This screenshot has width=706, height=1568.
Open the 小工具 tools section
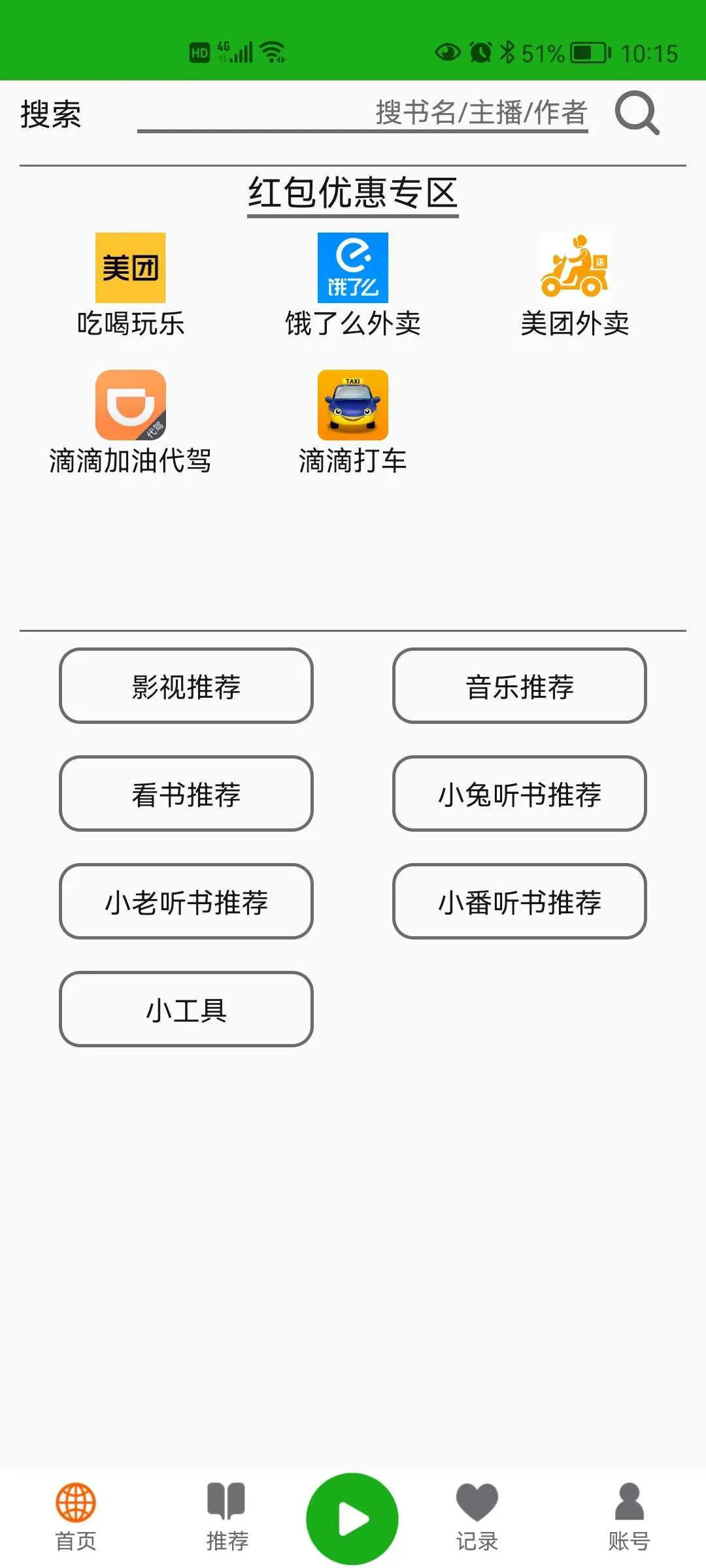point(186,1009)
